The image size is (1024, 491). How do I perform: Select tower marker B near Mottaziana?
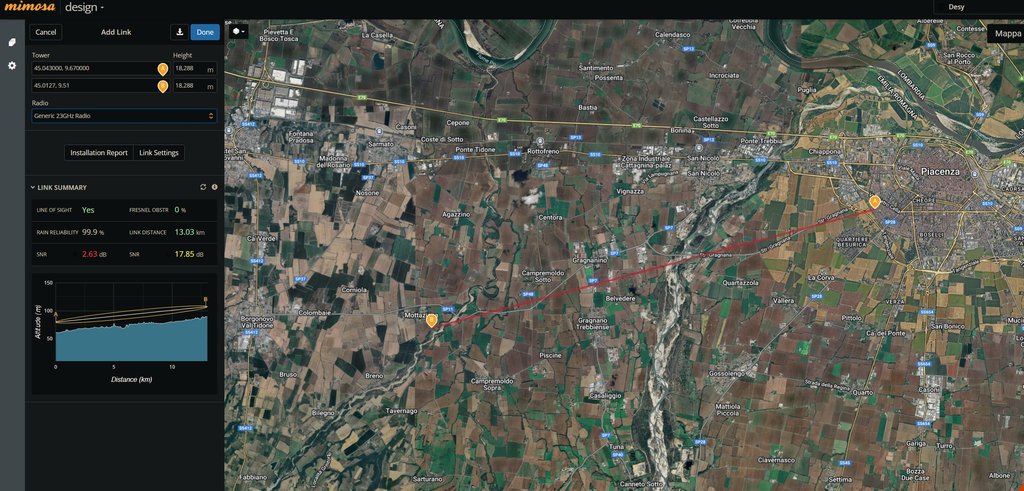click(432, 320)
